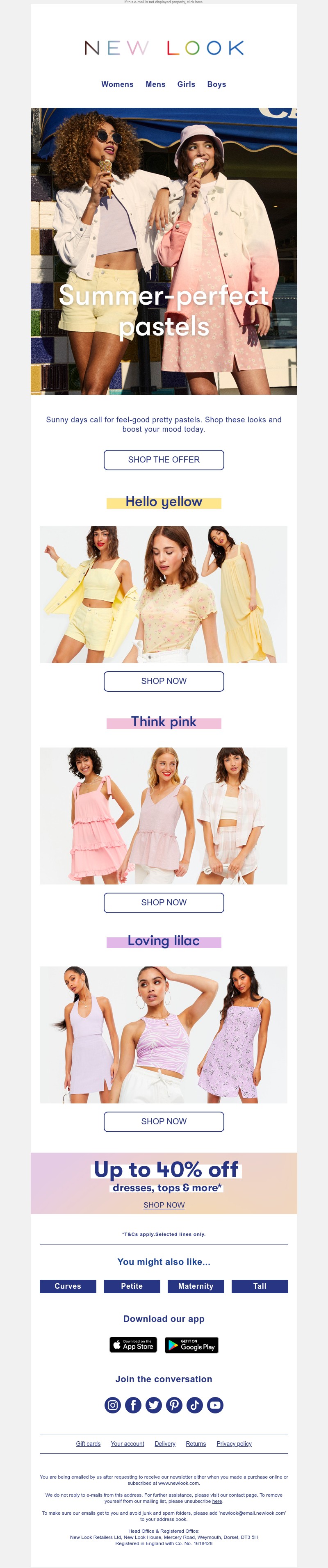Screen dimensions: 328x1568
Task: Open the YouTube channel icon
Action: click(x=215, y=1405)
